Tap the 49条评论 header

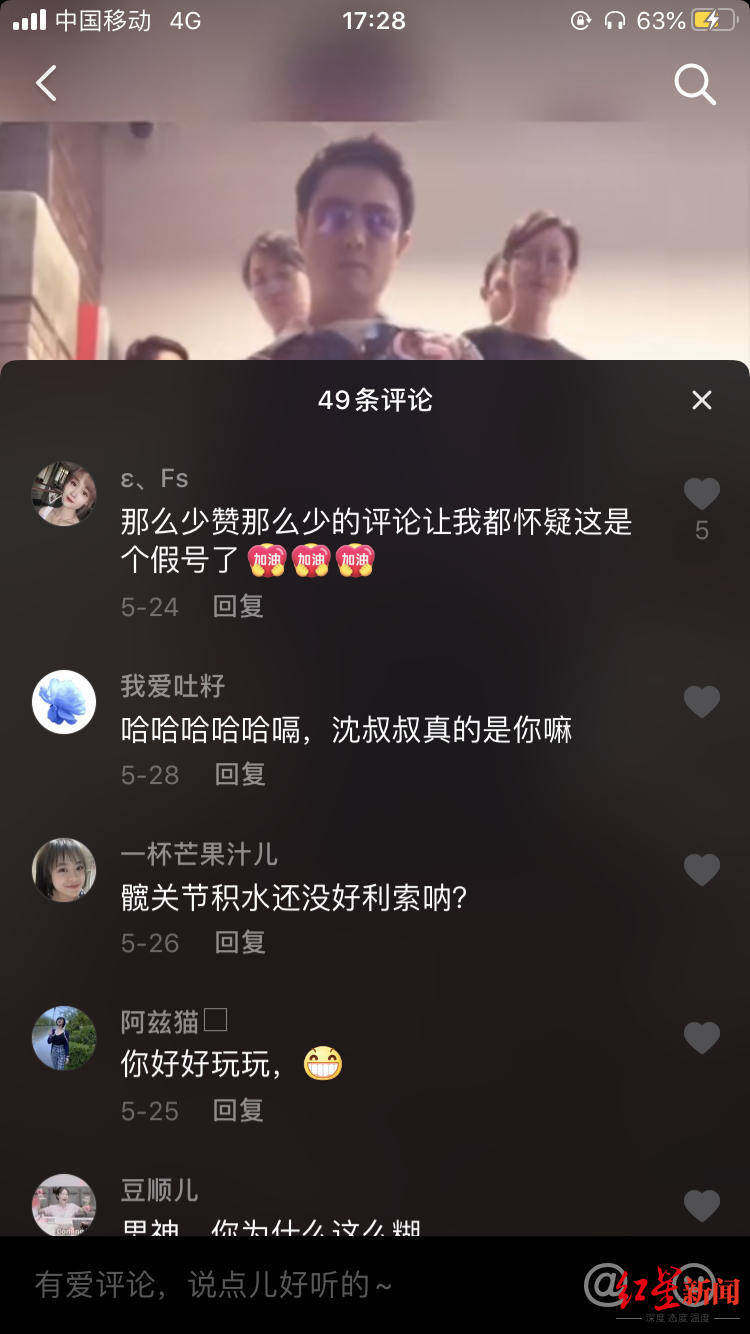[375, 400]
